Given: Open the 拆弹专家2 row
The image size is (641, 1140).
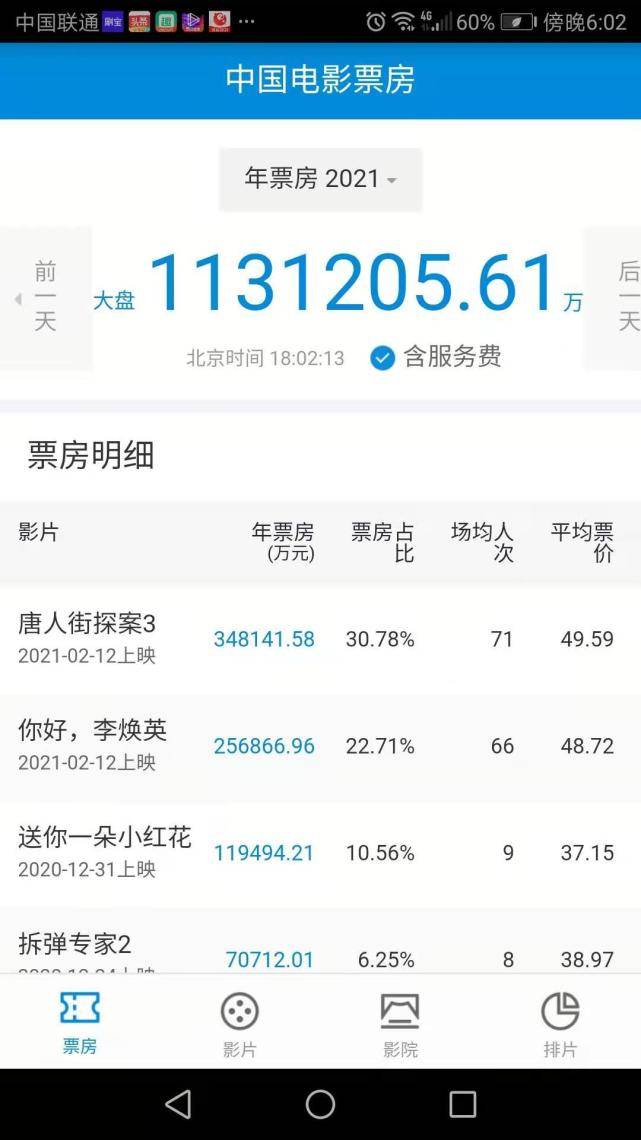Looking at the screenshot, I should click(x=320, y=941).
